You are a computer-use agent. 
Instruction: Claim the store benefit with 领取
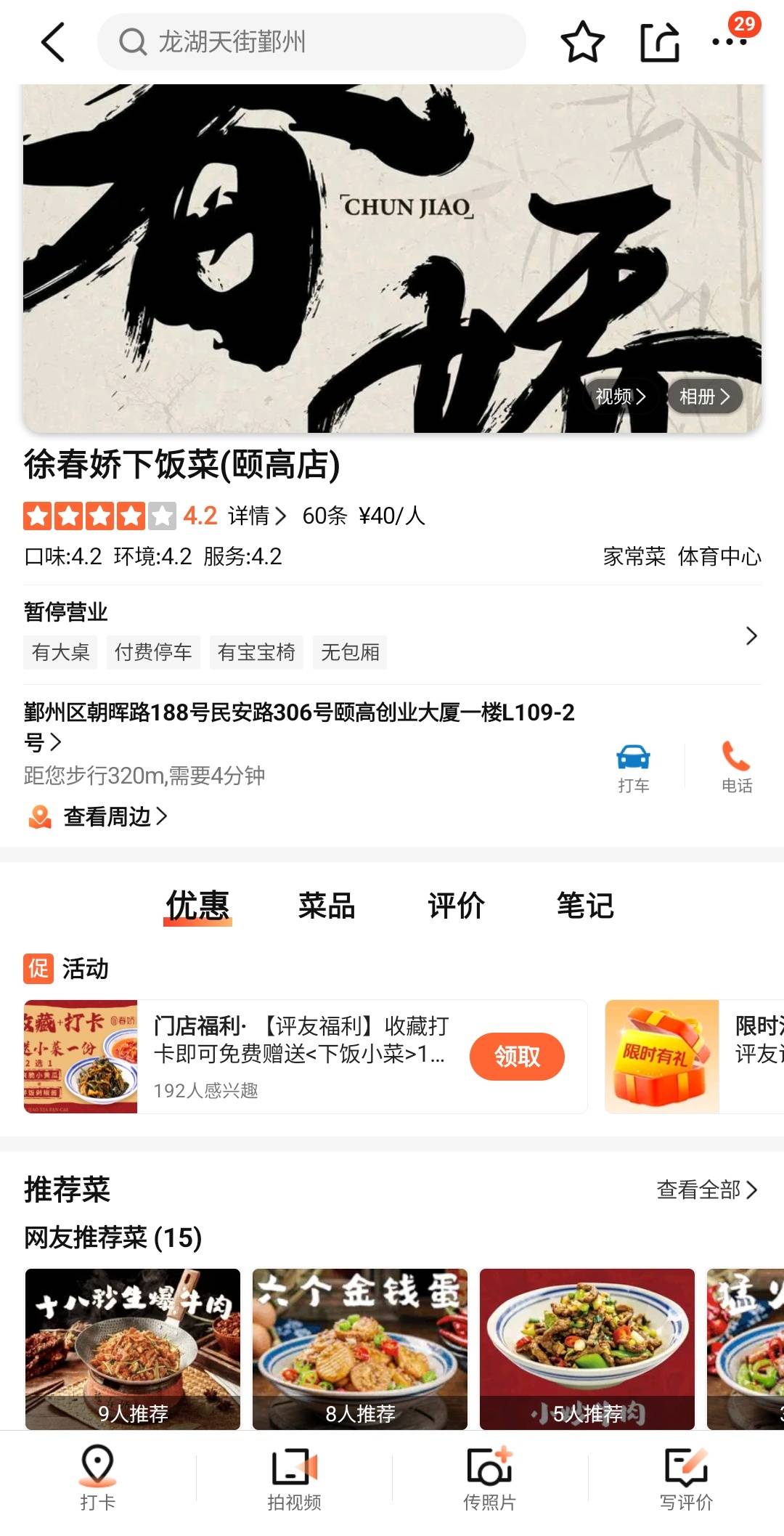(x=517, y=1056)
